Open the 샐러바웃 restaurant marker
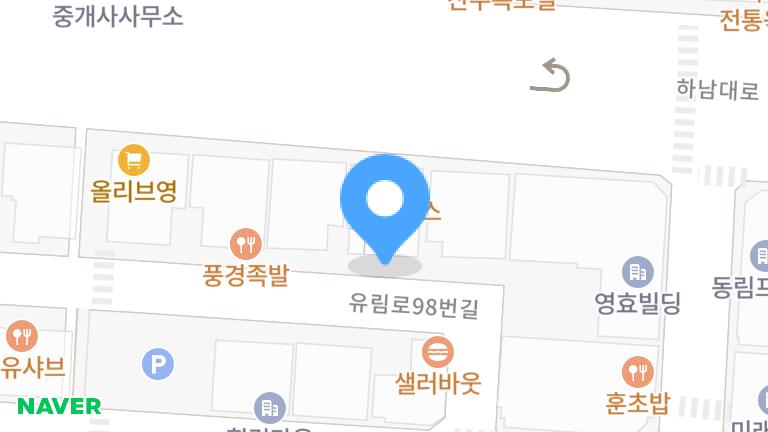Screen dimensions: 768x432 click(x=438, y=352)
